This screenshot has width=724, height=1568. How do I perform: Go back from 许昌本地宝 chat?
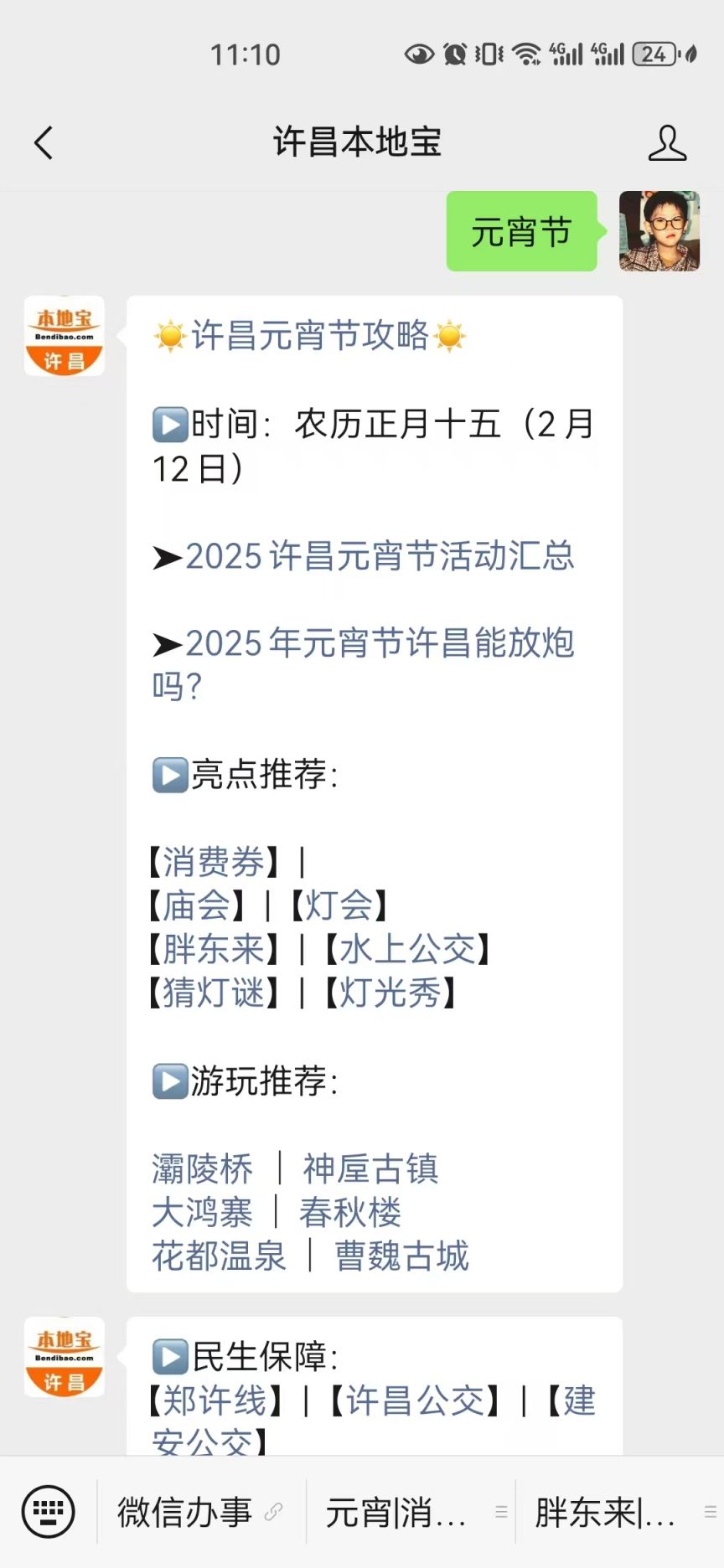[x=44, y=142]
